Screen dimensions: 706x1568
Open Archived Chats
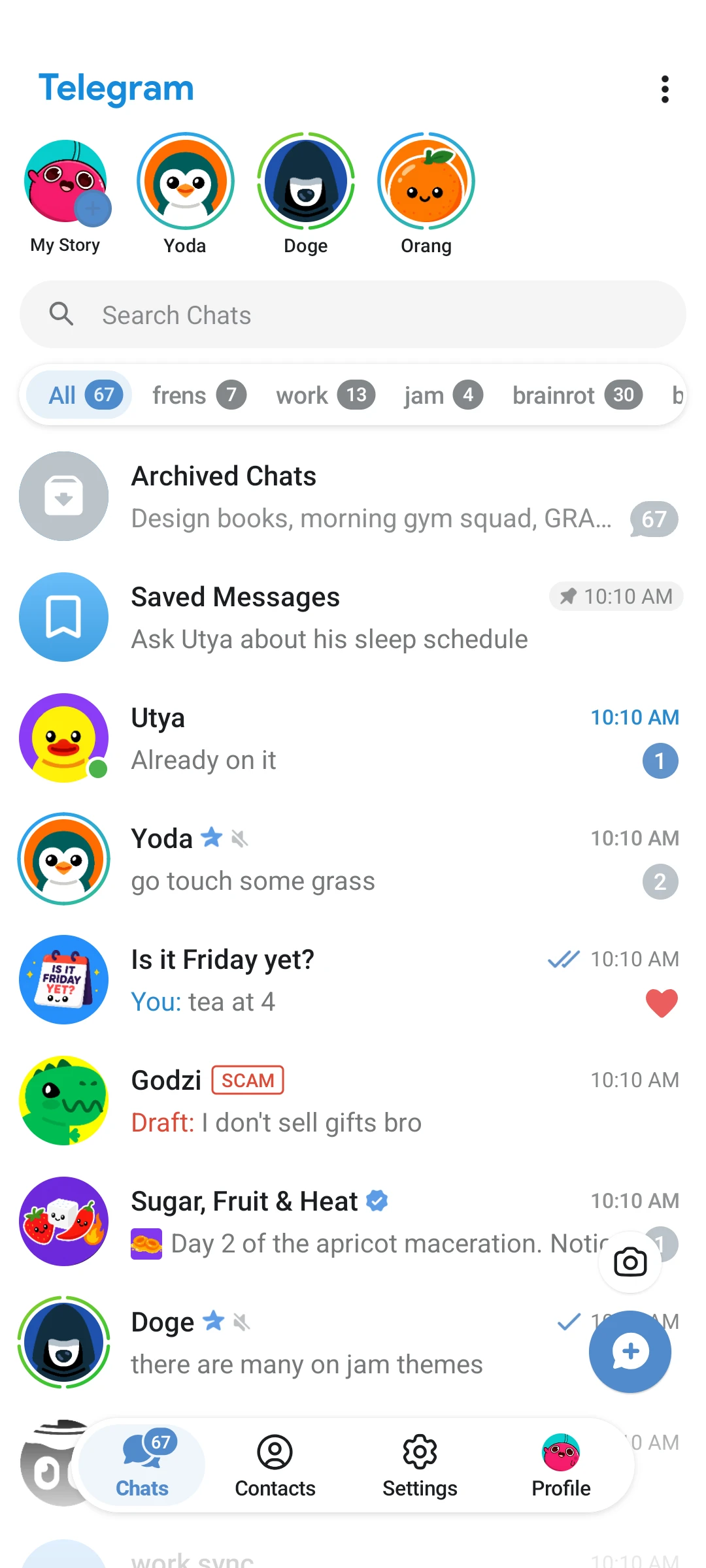pyautogui.click(x=353, y=497)
